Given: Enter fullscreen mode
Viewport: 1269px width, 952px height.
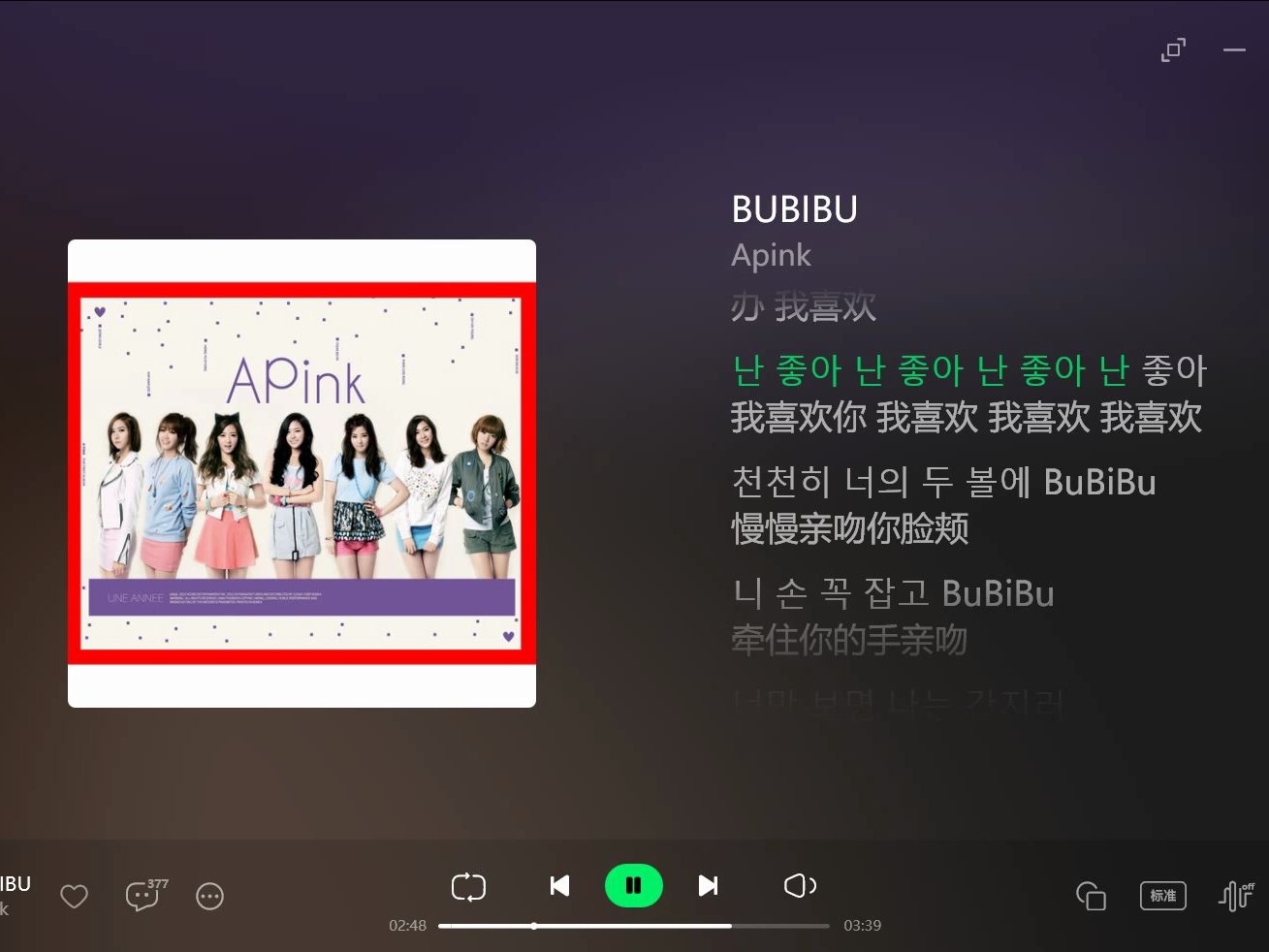Looking at the screenshot, I should click(x=1173, y=50).
